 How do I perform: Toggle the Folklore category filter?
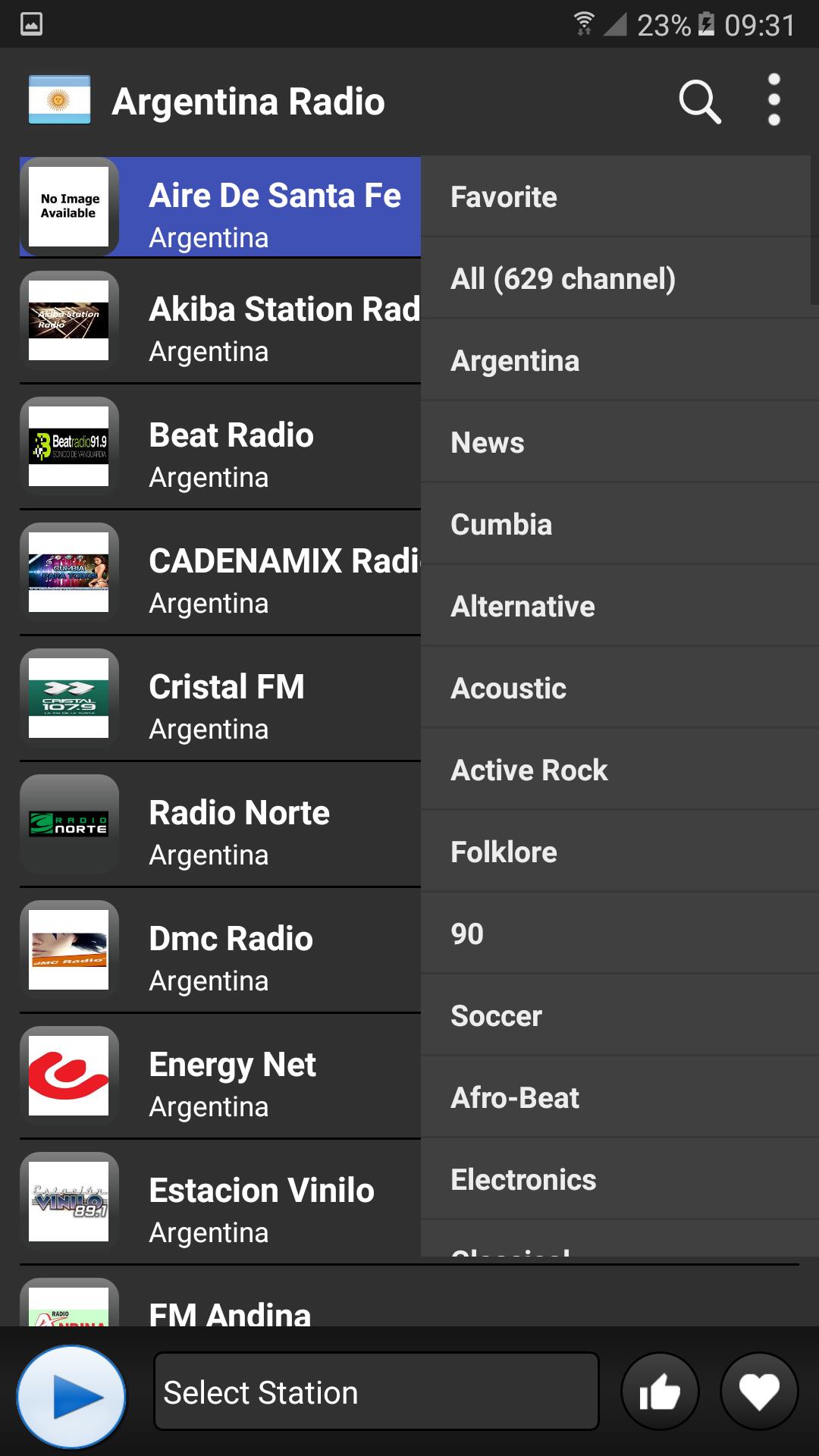[x=618, y=852]
